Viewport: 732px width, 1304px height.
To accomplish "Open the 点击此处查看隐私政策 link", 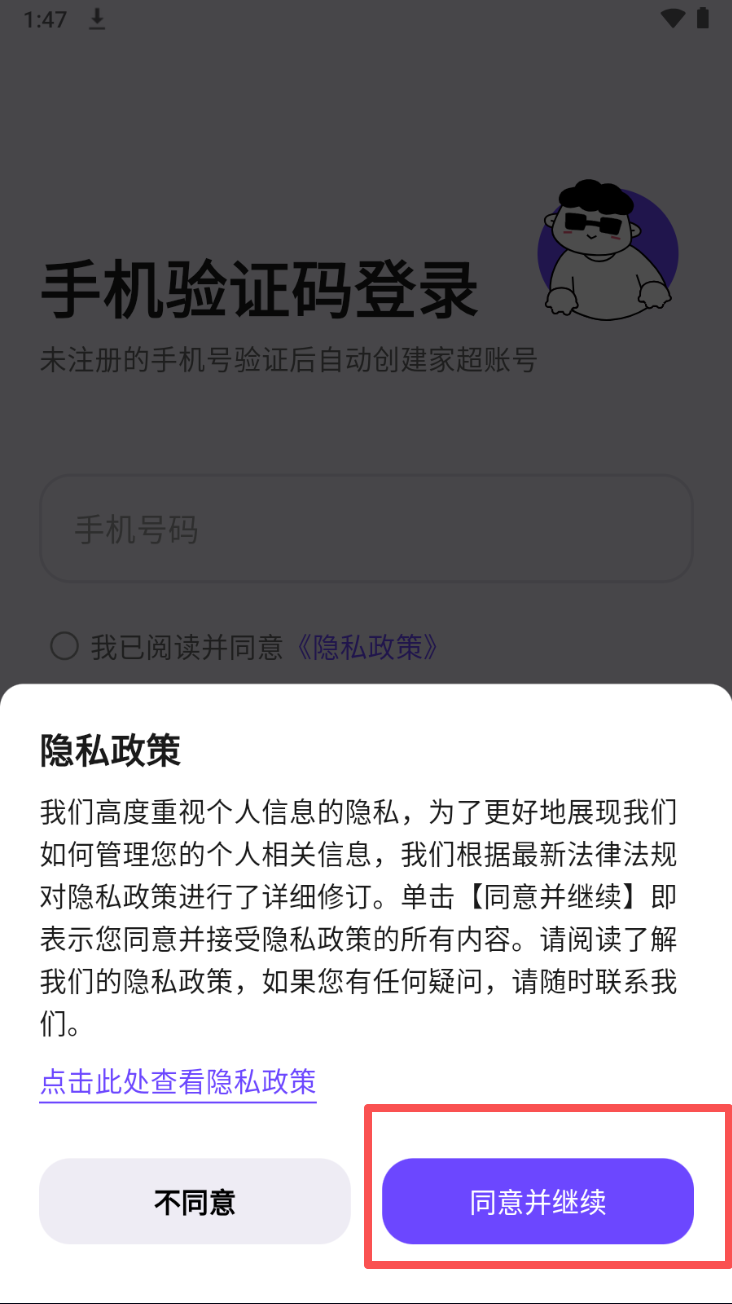I will [178, 1082].
